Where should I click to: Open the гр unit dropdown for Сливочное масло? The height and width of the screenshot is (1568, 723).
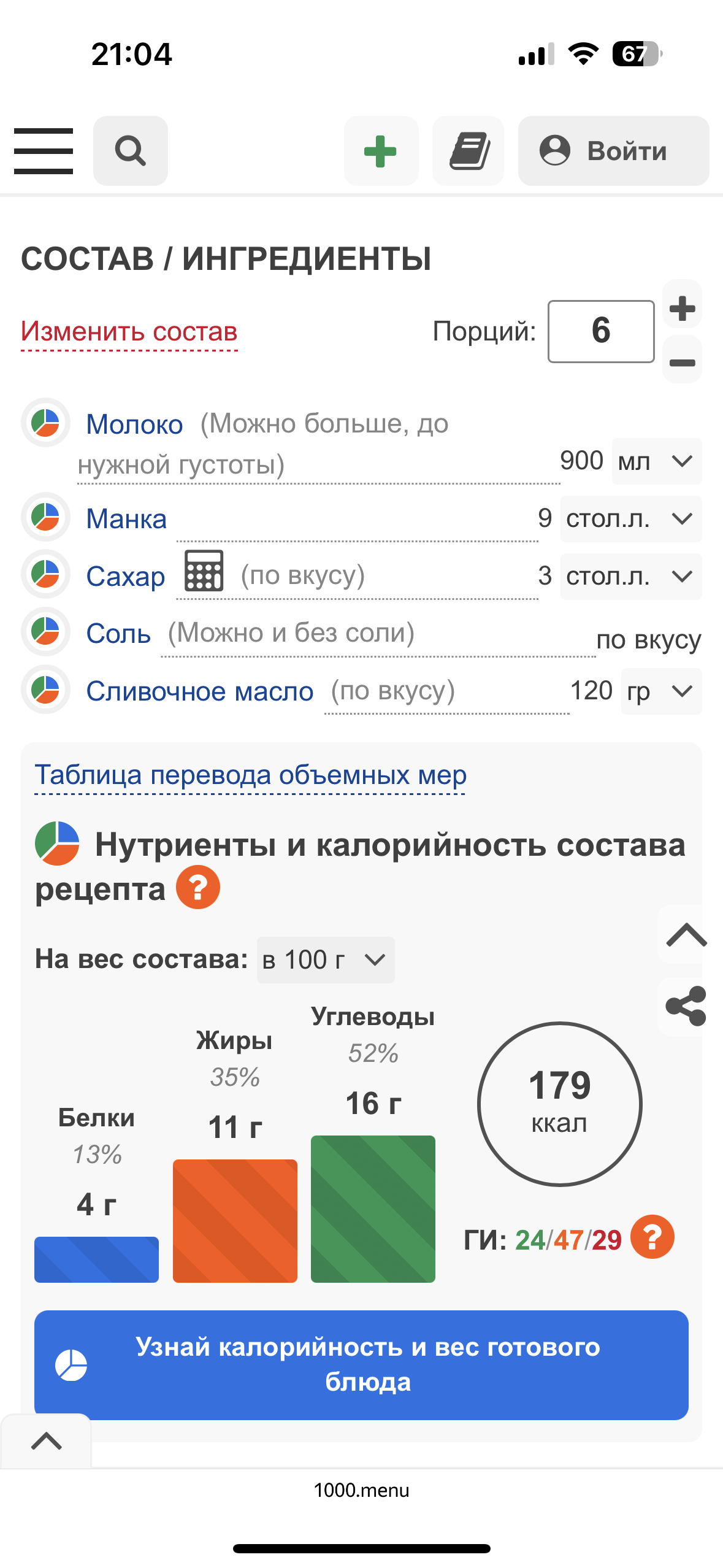[662, 691]
